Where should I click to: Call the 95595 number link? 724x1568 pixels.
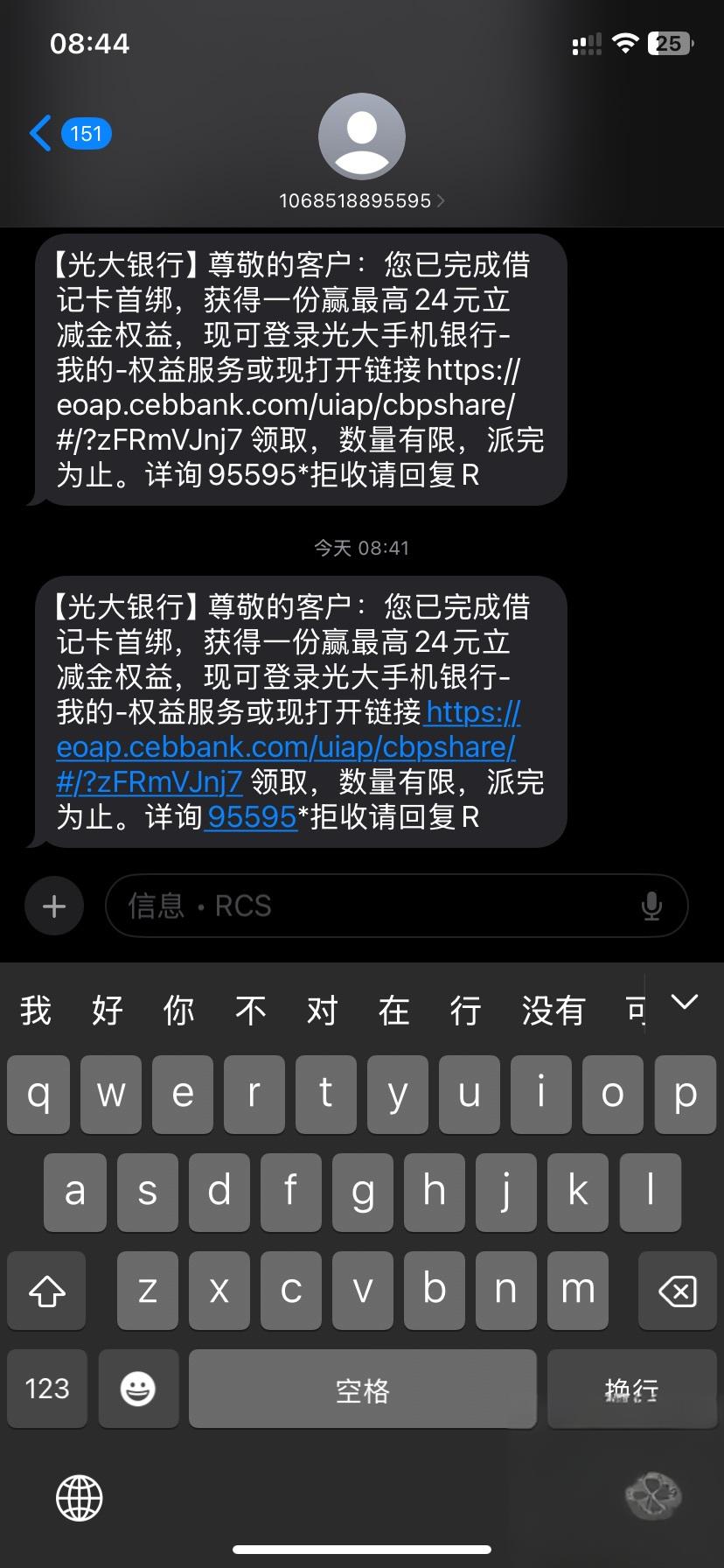pos(252,817)
